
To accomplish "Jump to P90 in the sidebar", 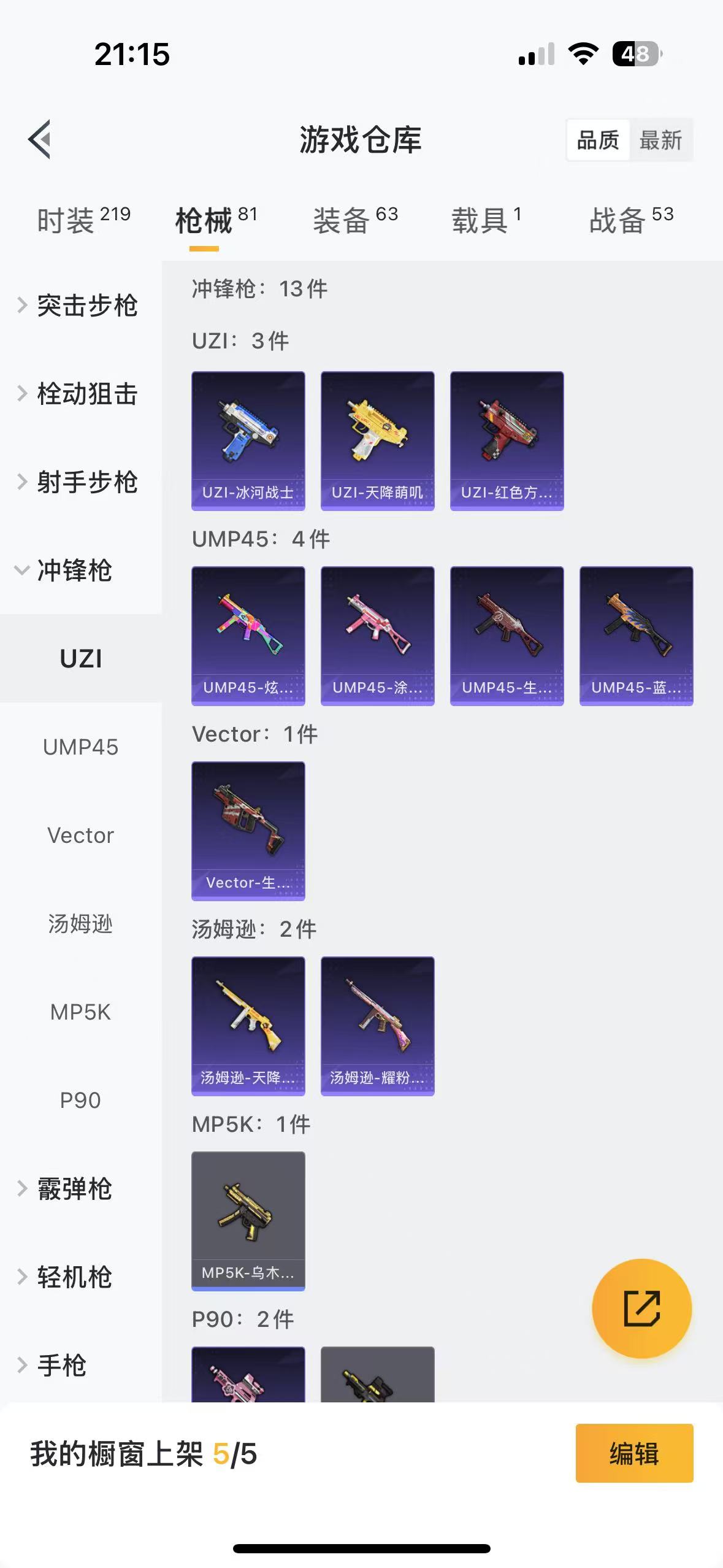I will (80, 1101).
